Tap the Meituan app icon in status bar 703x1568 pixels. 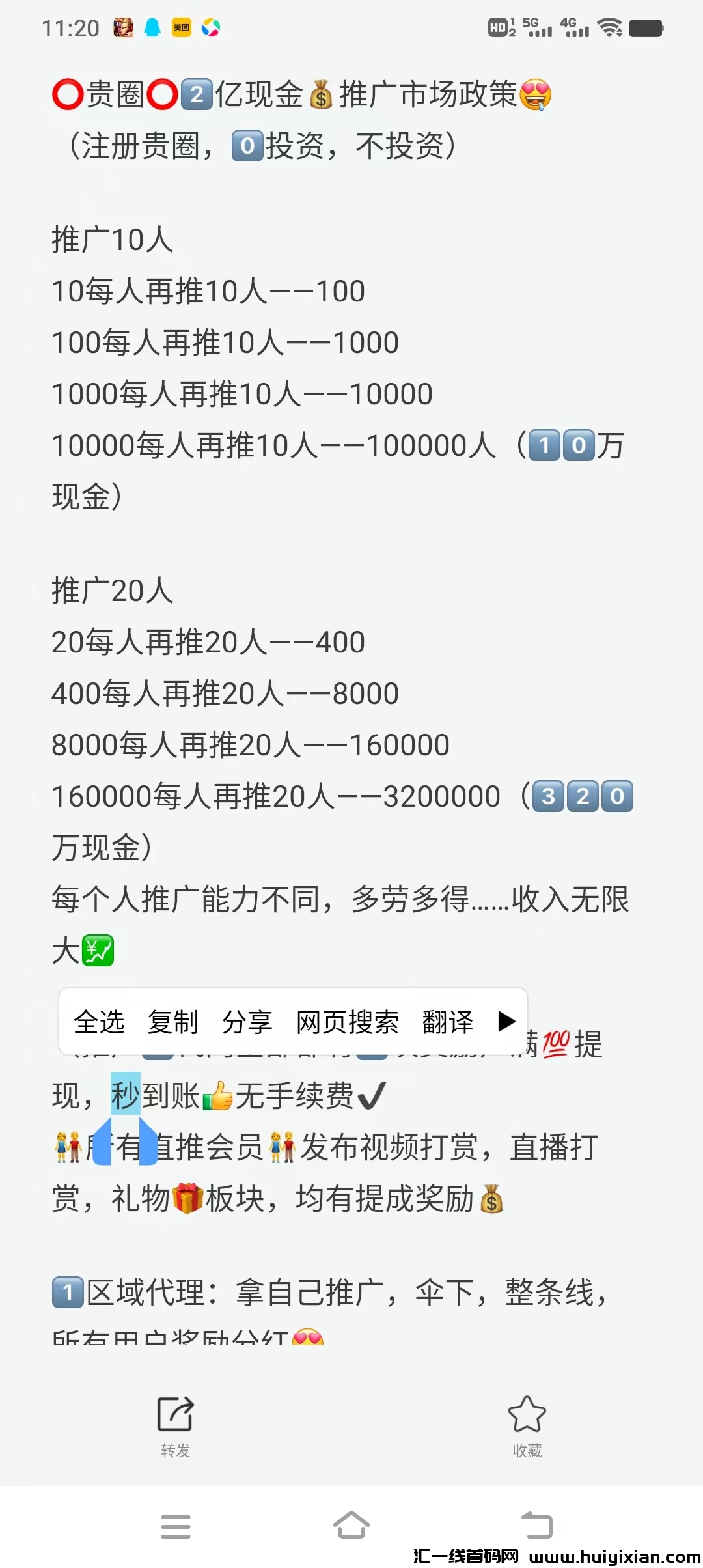(181, 28)
